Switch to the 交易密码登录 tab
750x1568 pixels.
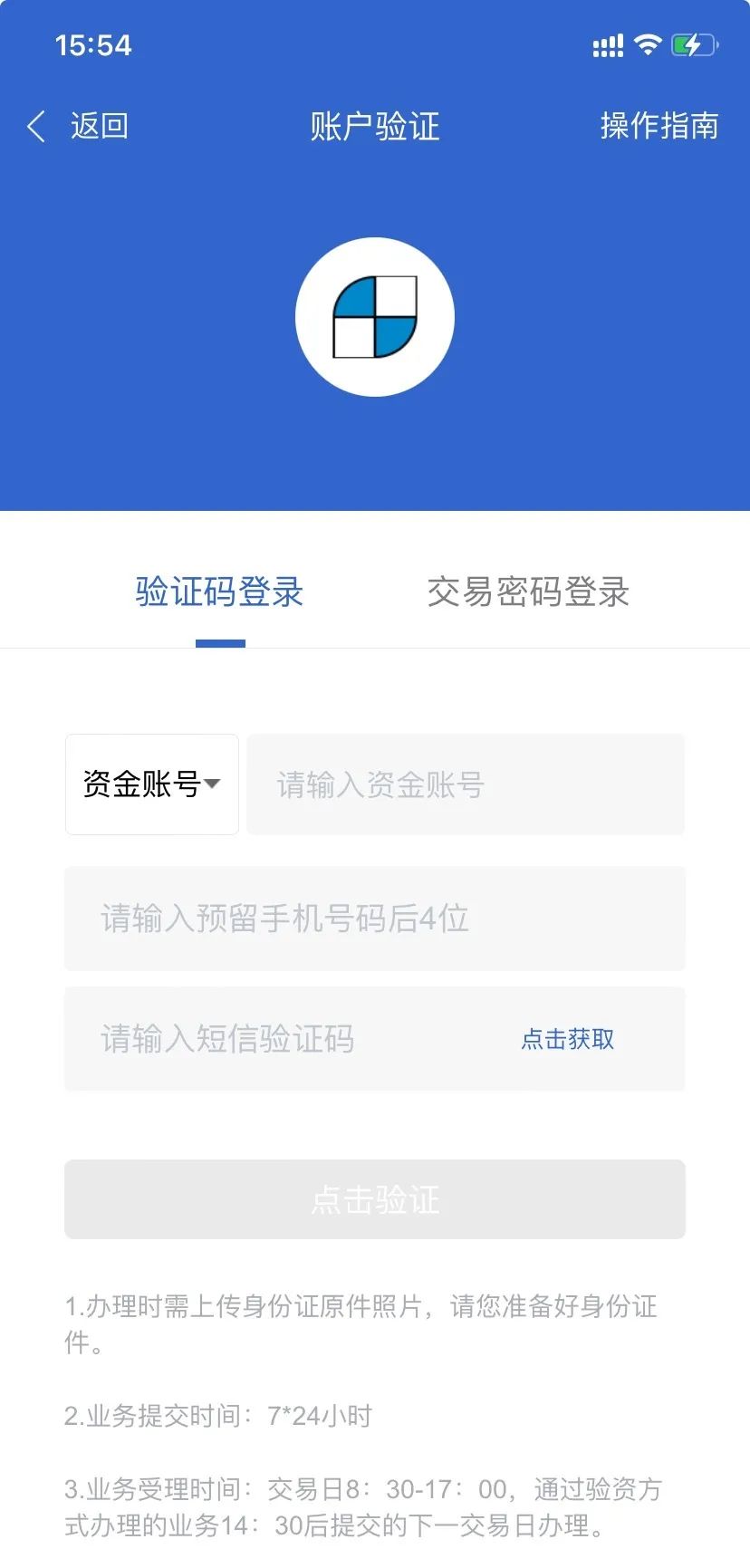click(x=528, y=592)
